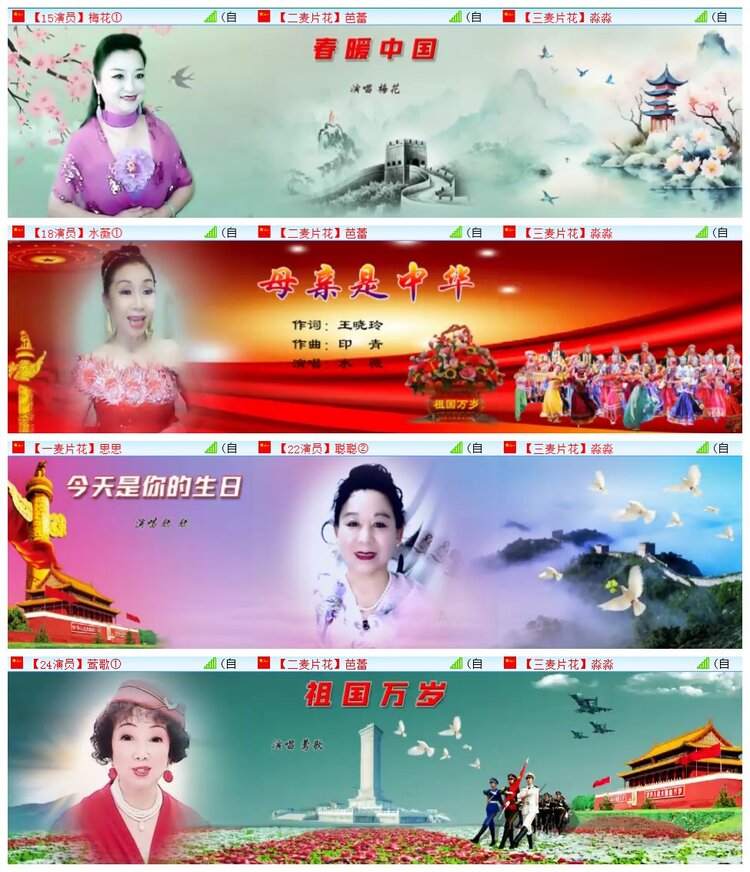Viewport: 750px width, 872px height.
Task: Click green signal bars next to 【二麦片花】芭蕾
Action: coord(455,15)
